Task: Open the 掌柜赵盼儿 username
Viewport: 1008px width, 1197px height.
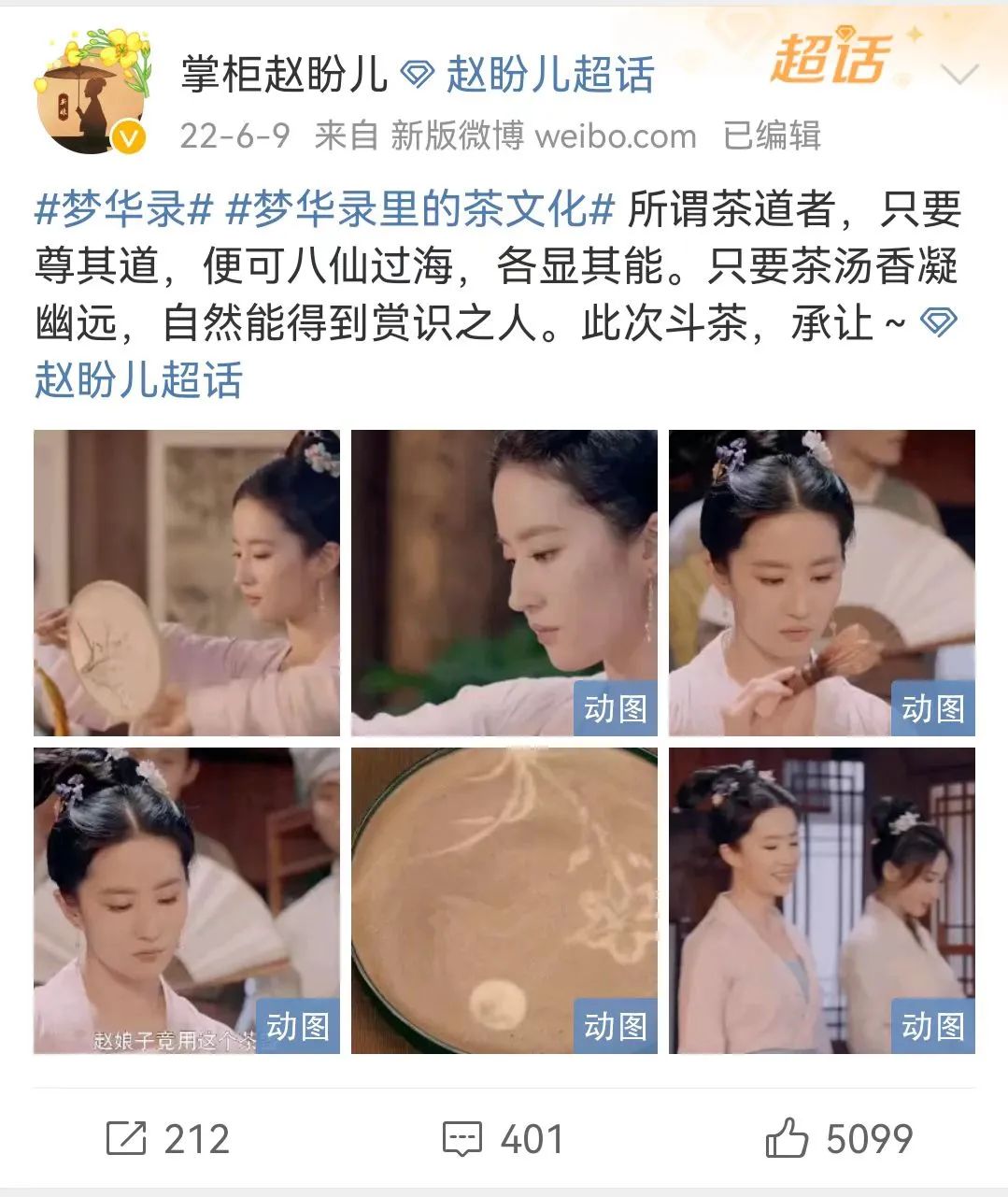Action: [284, 75]
